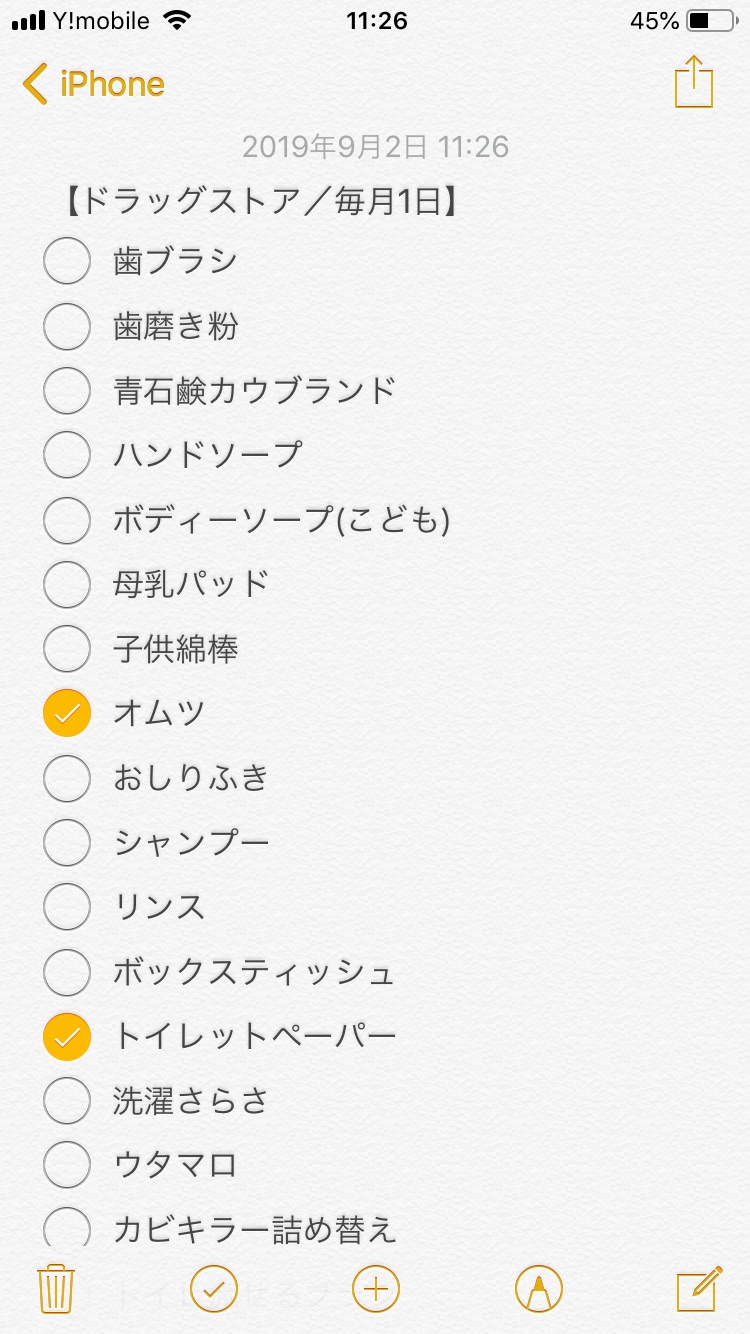Uncheck トイレットペーパー
Screen dimensions: 750x1334
point(67,1036)
